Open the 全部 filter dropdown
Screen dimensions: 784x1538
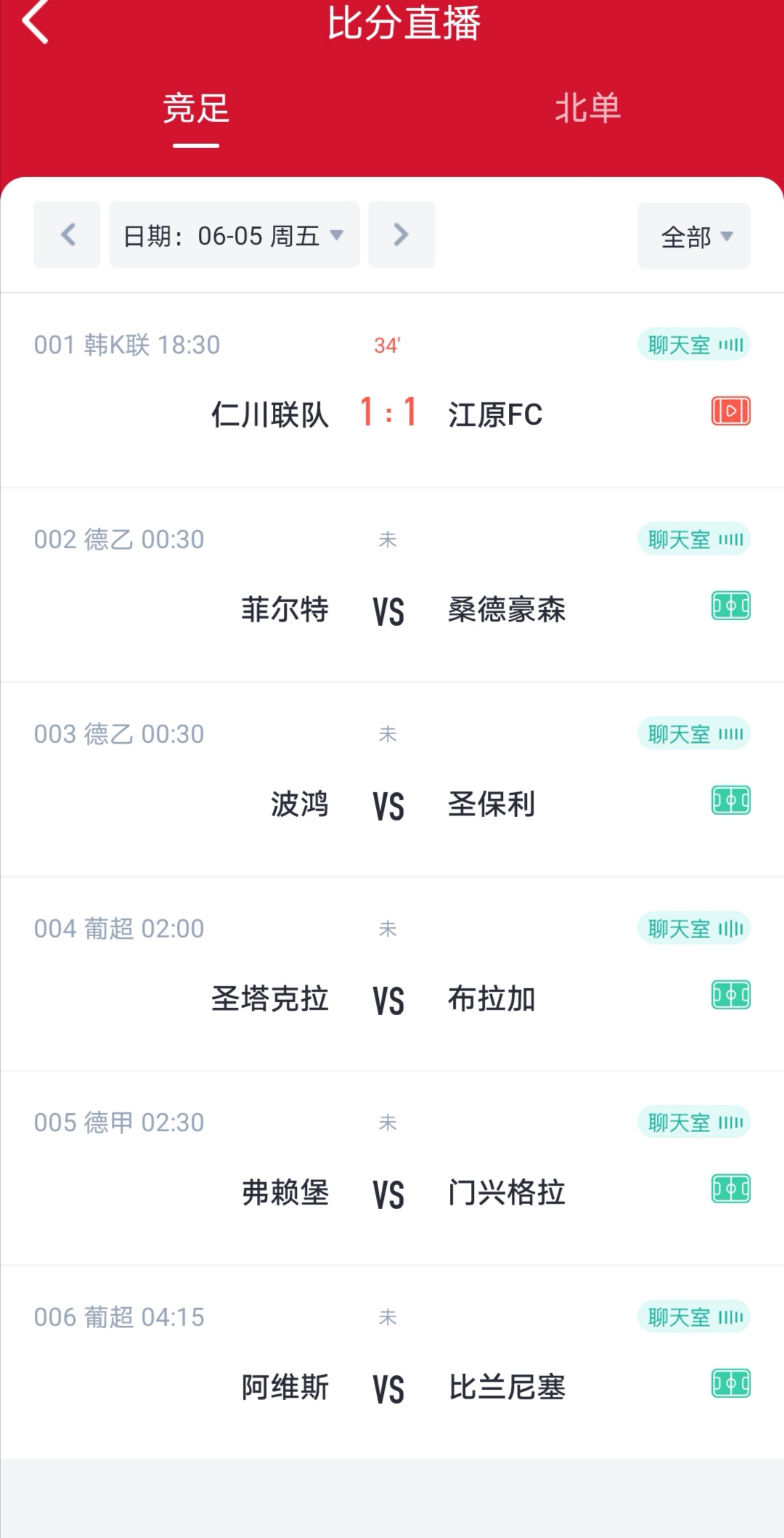(x=693, y=236)
